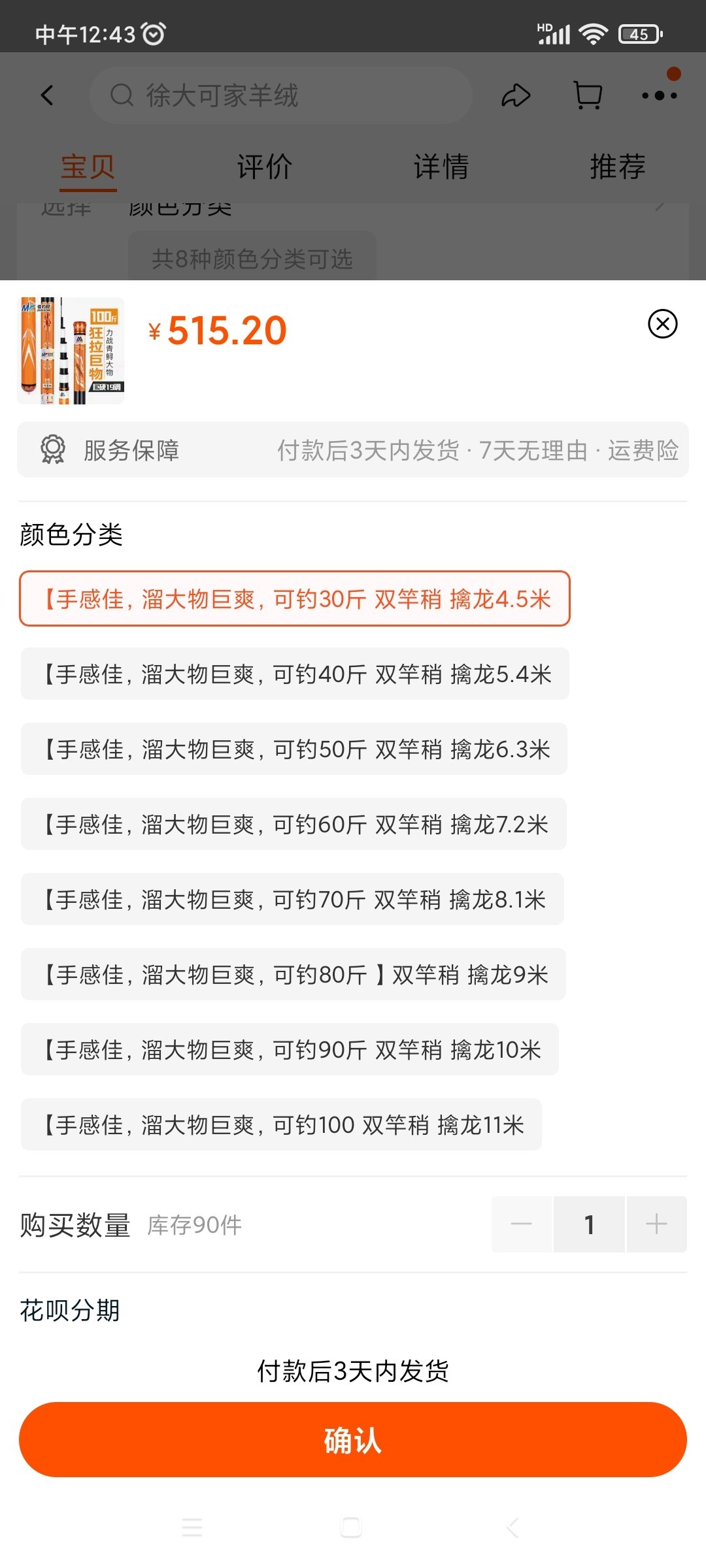Select the 擒龙11米 option
This screenshot has width=706, height=1568.
tap(281, 1125)
